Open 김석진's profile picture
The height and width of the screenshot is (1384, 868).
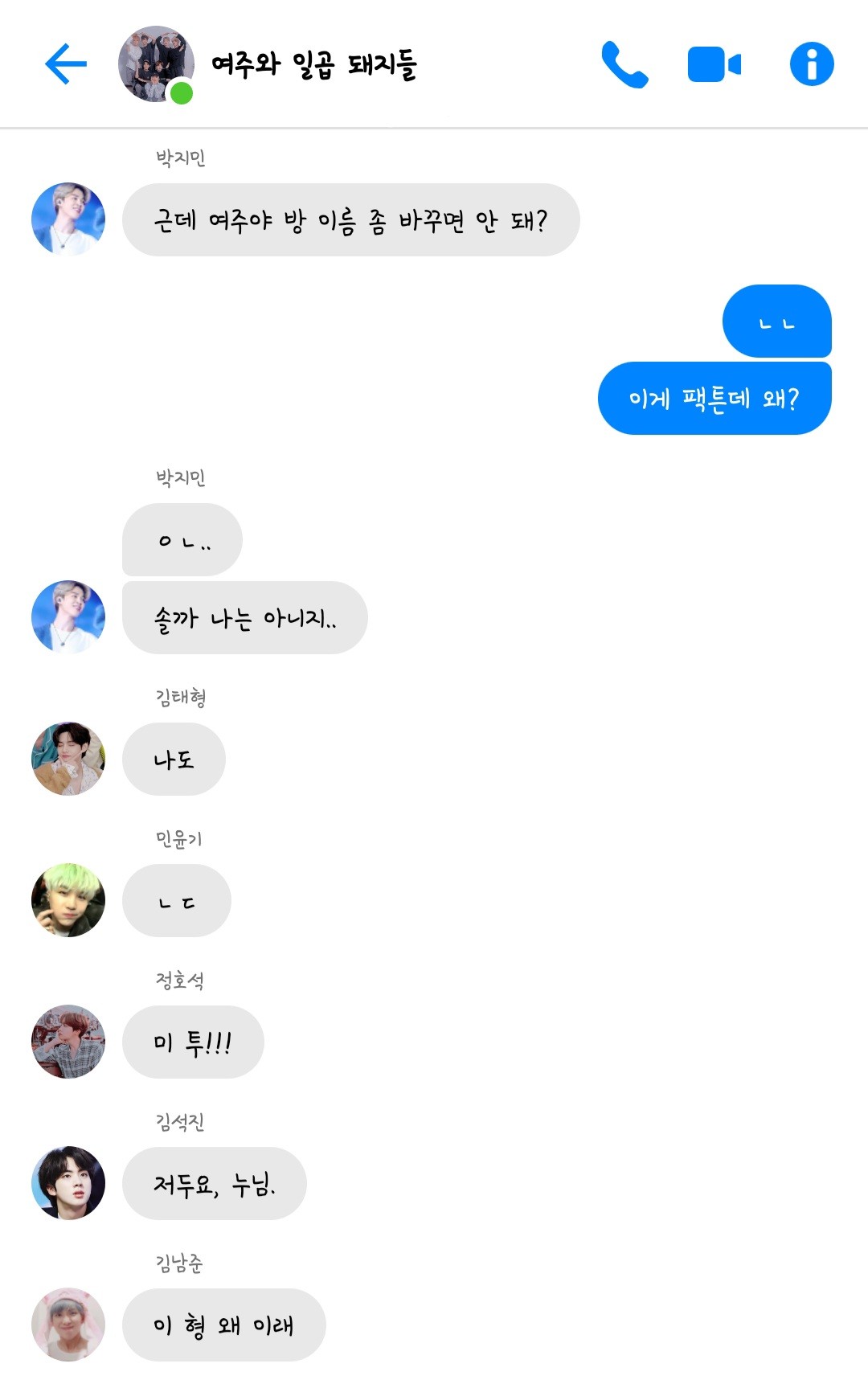point(68,1183)
